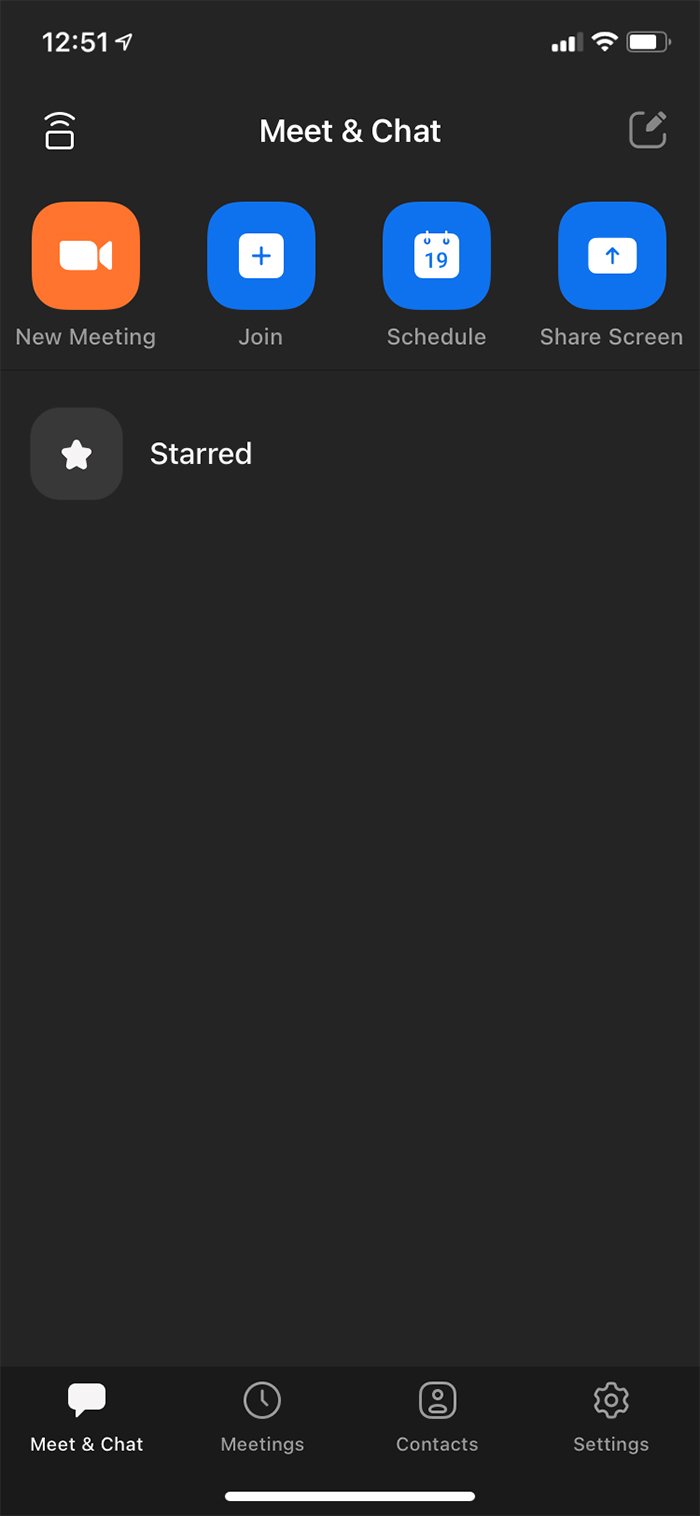The width and height of the screenshot is (700, 1516).
Task: Tap Join to enter a meeting
Action: point(261,256)
